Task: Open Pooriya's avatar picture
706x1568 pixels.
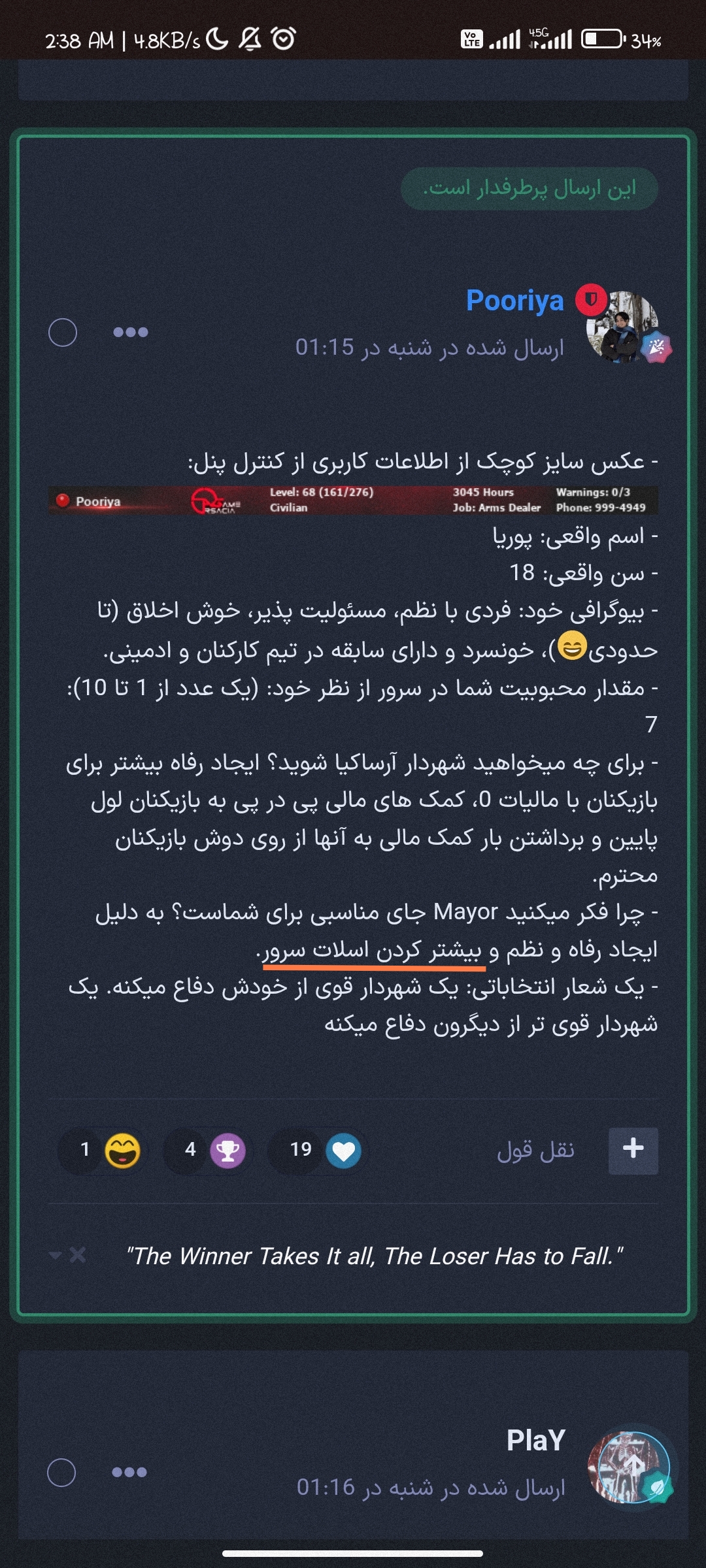Action: 621,327
